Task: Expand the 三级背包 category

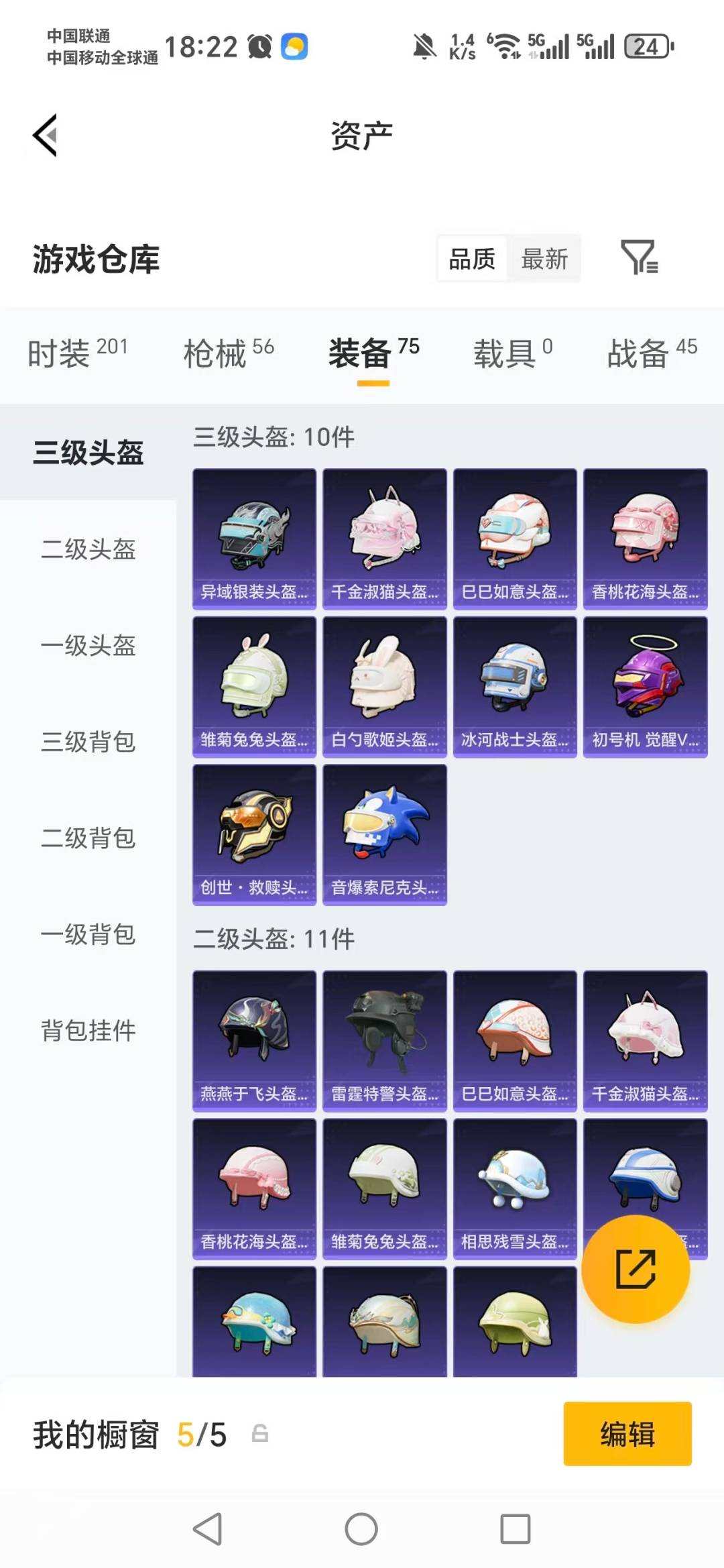Action: [89, 743]
